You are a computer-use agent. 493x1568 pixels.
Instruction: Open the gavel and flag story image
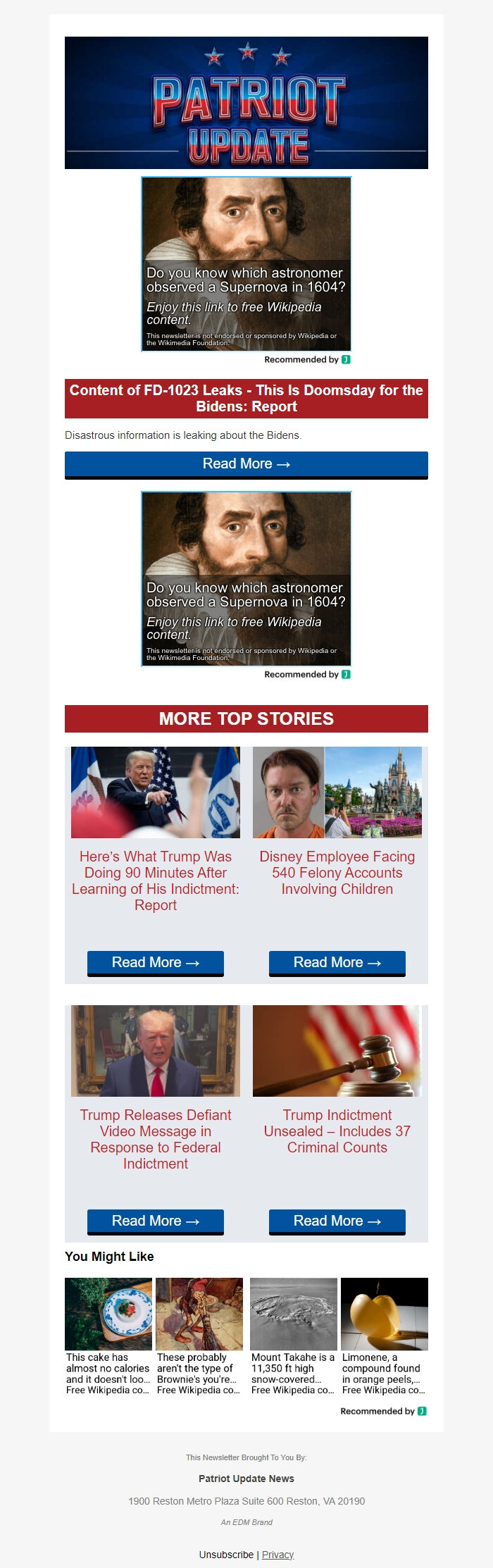coord(337,1051)
